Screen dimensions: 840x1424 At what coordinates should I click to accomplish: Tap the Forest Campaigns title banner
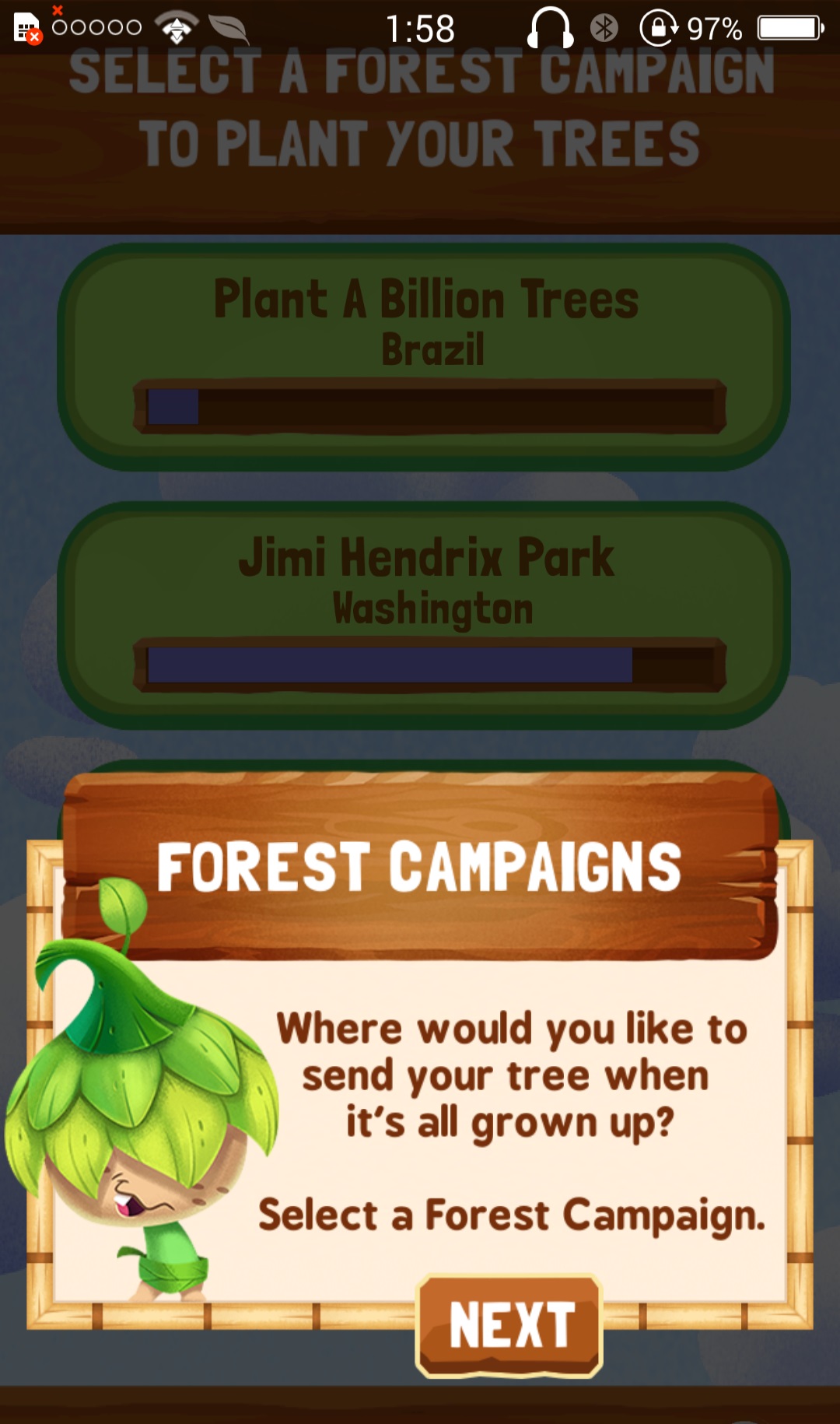(x=420, y=864)
